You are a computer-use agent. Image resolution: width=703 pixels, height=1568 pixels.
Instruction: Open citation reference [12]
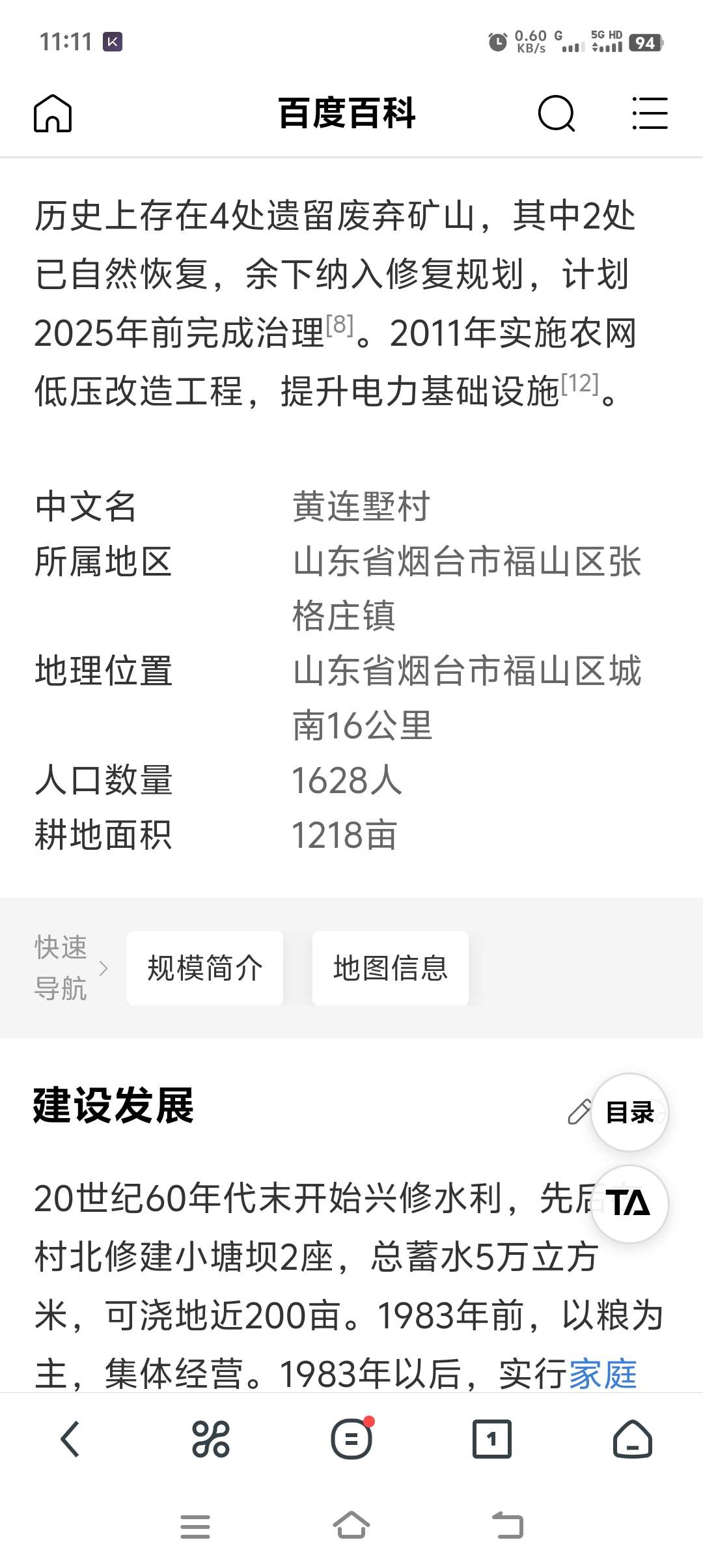tap(579, 383)
